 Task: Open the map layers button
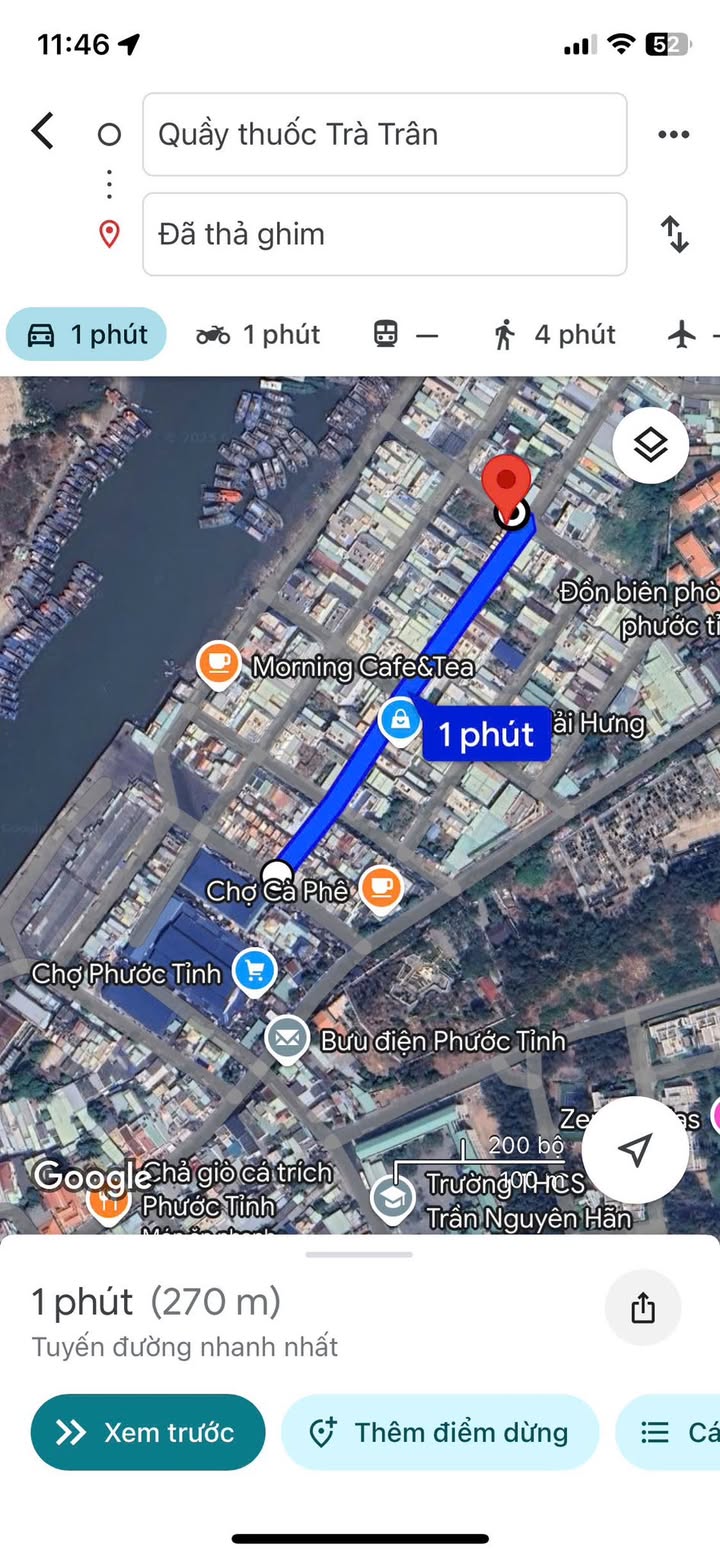coord(650,446)
